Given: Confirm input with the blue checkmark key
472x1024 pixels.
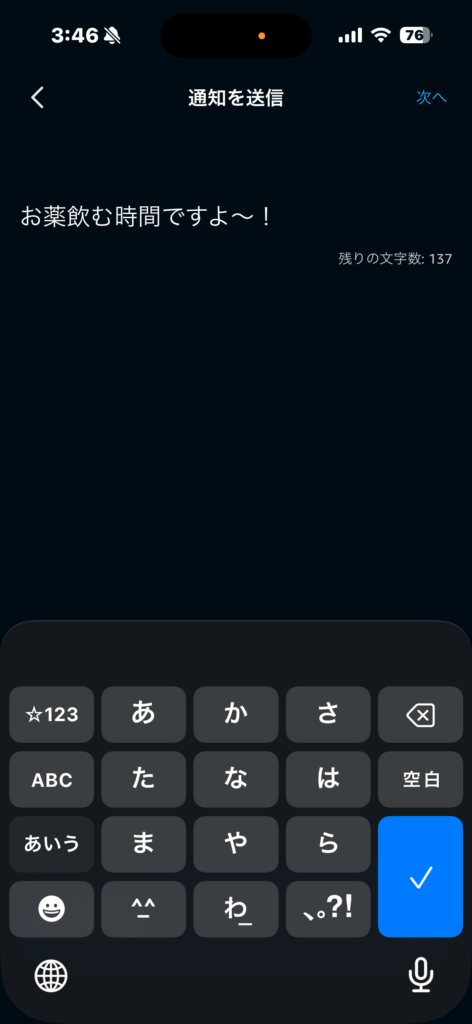Looking at the screenshot, I should tap(420, 876).
